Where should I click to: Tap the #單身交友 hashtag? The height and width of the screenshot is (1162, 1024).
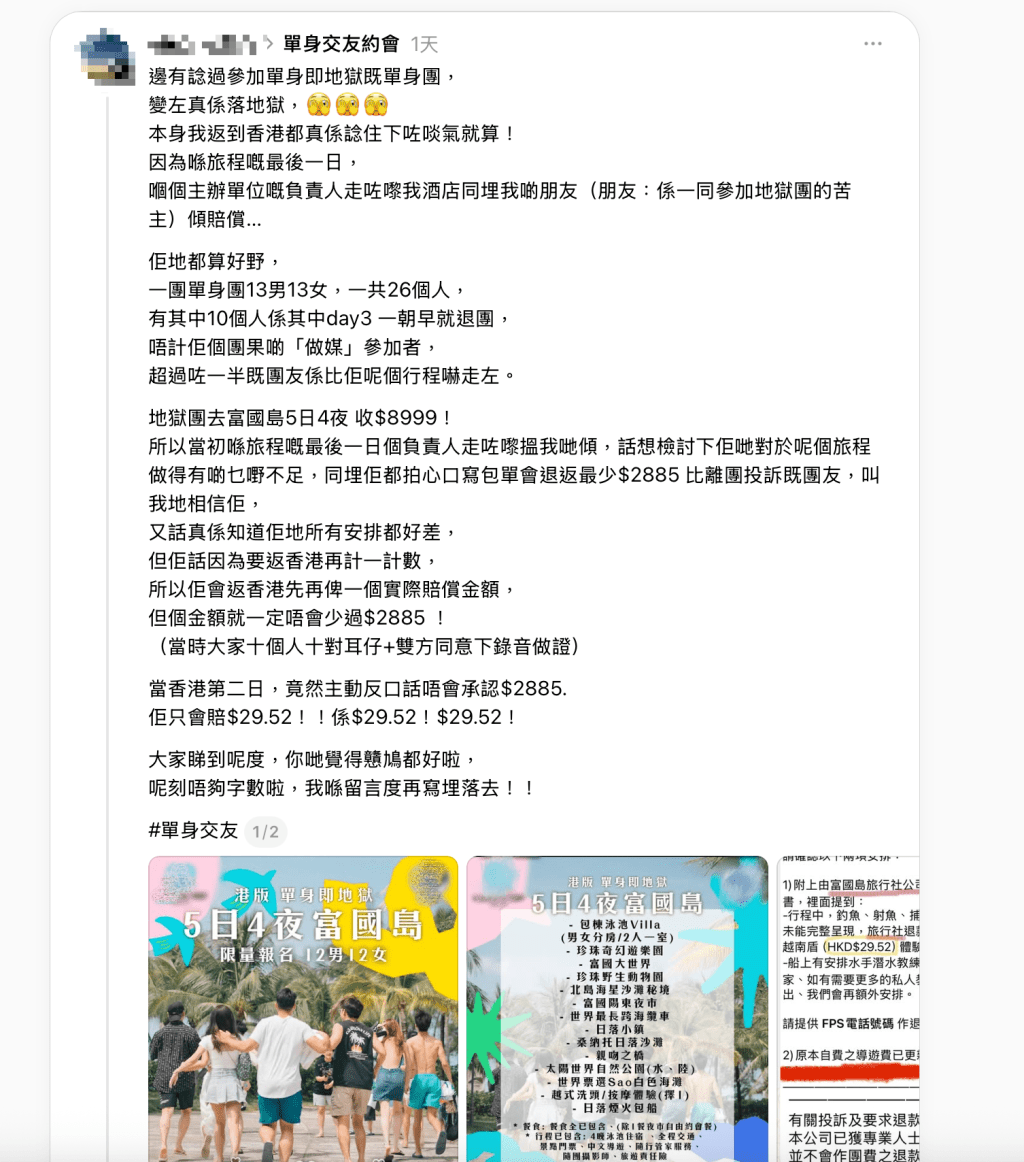click(x=193, y=830)
